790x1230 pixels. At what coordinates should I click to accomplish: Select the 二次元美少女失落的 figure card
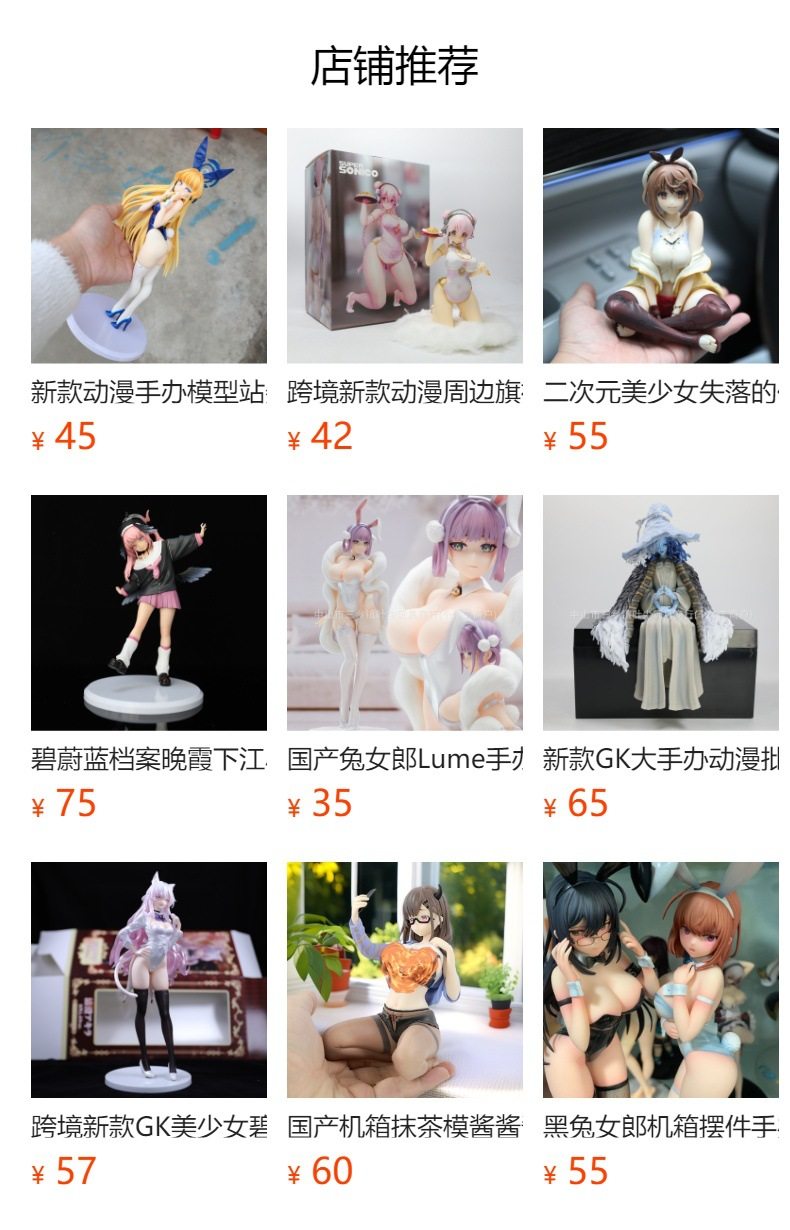660,246
